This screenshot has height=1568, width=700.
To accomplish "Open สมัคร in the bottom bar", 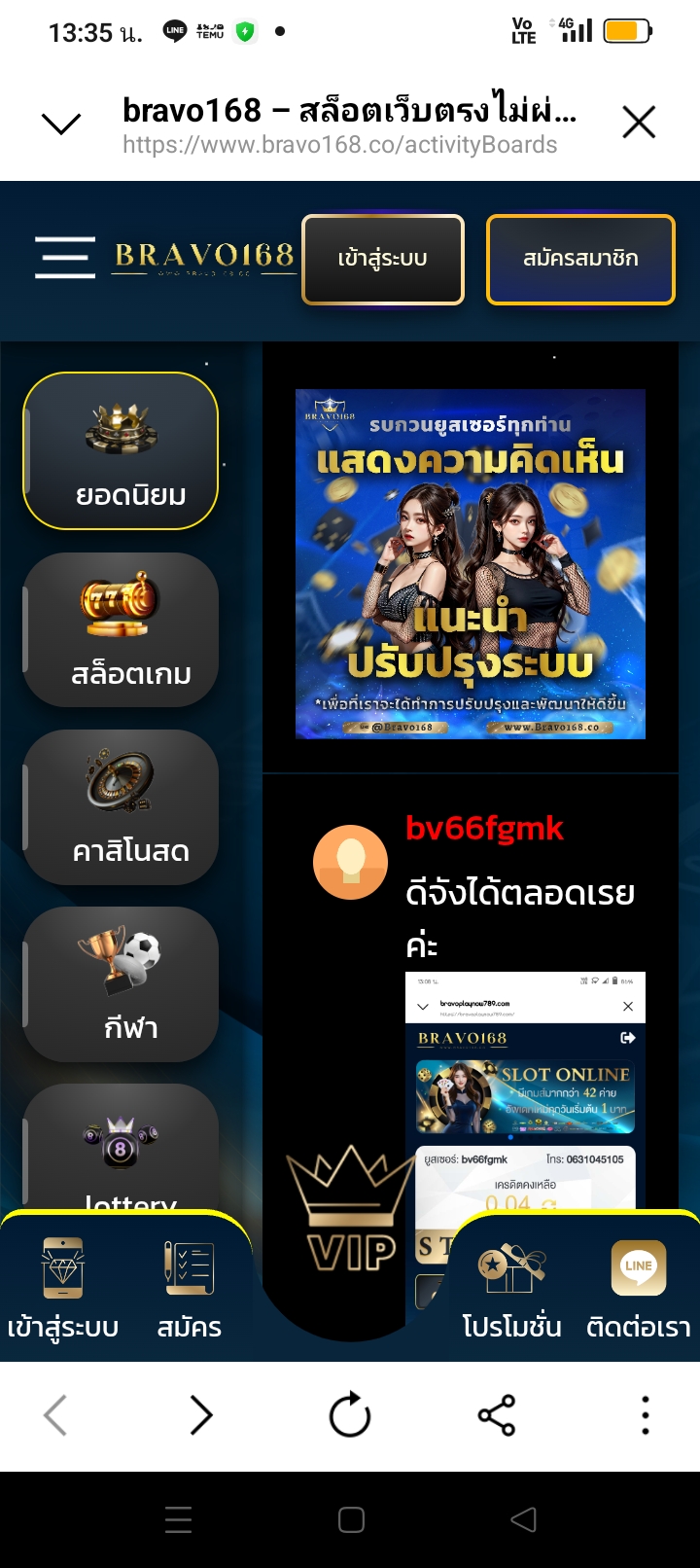I will click(190, 1289).
